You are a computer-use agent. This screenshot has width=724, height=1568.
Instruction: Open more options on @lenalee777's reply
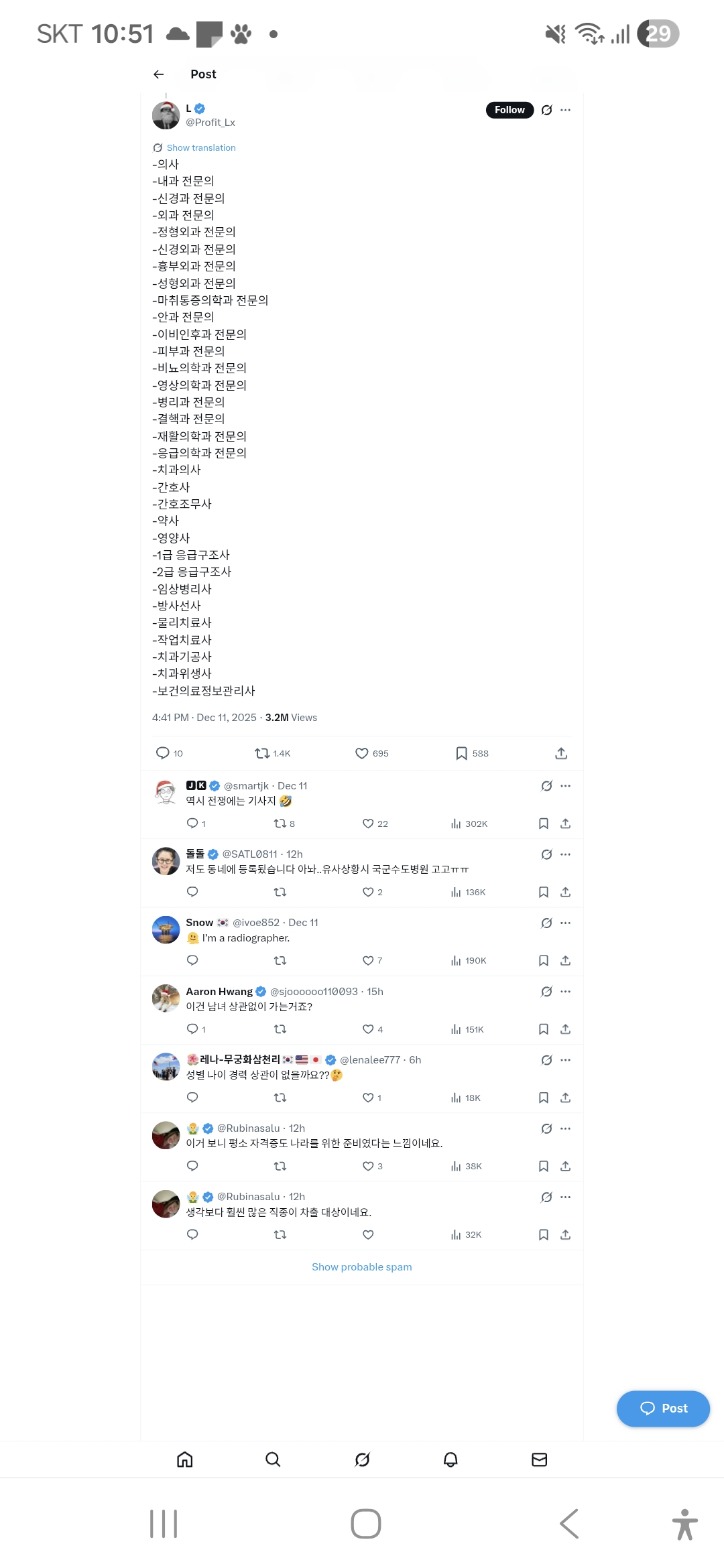coord(565,1059)
